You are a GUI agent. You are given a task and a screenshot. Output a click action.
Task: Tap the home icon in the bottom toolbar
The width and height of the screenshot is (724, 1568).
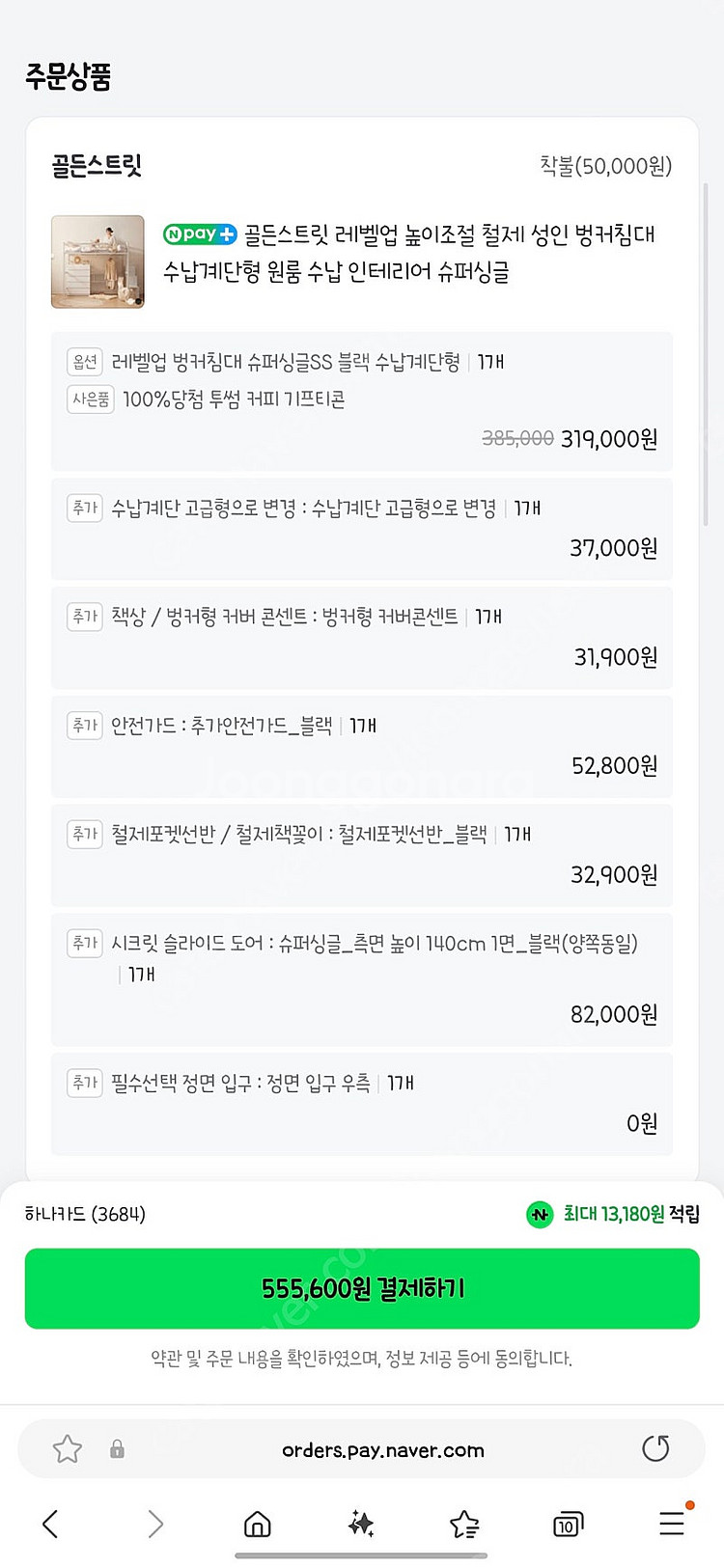257,1524
